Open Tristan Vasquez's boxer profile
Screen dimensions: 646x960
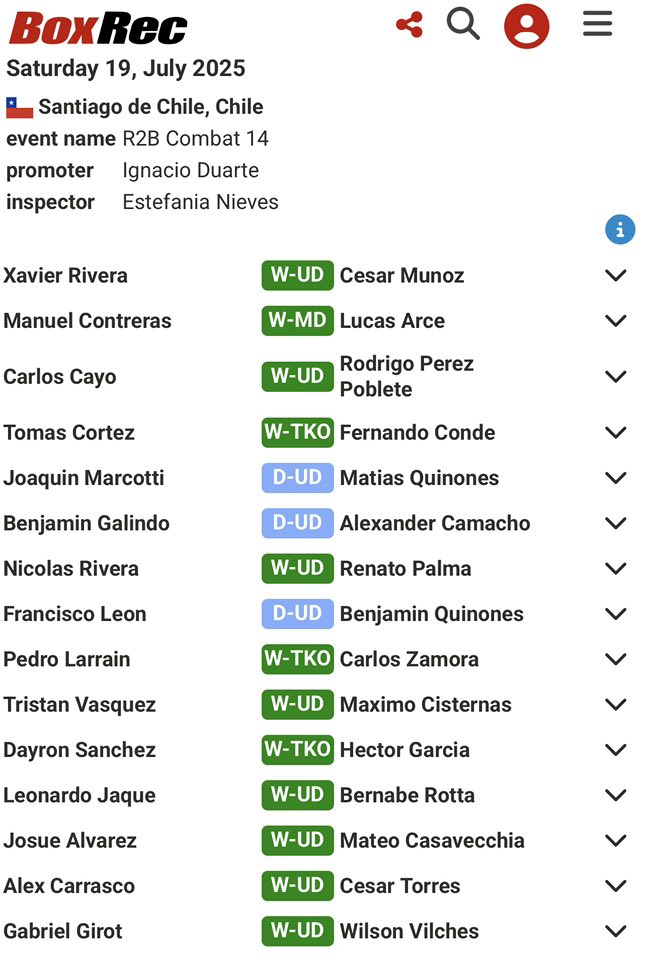click(79, 705)
